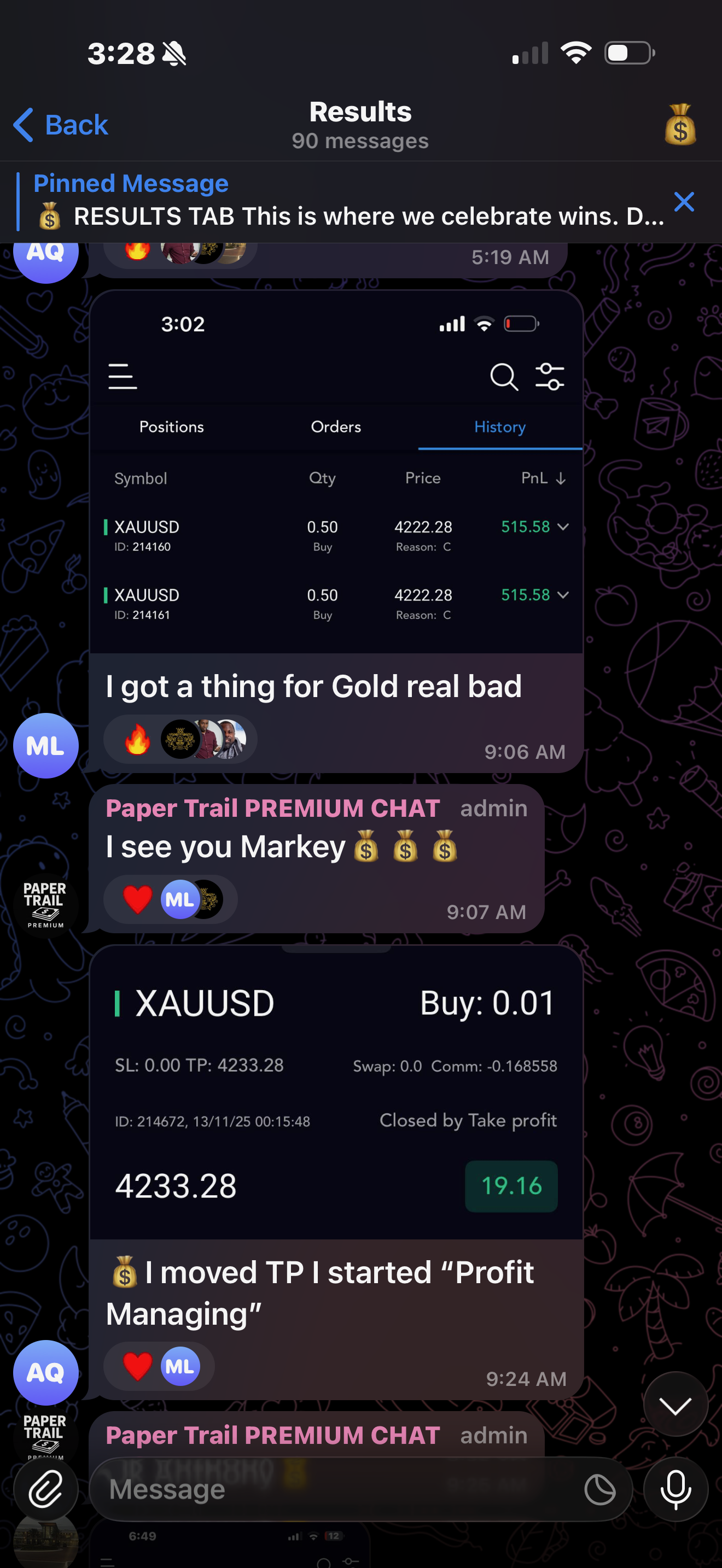
Task: Jump to the latest messages
Action: pos(675,1406)
